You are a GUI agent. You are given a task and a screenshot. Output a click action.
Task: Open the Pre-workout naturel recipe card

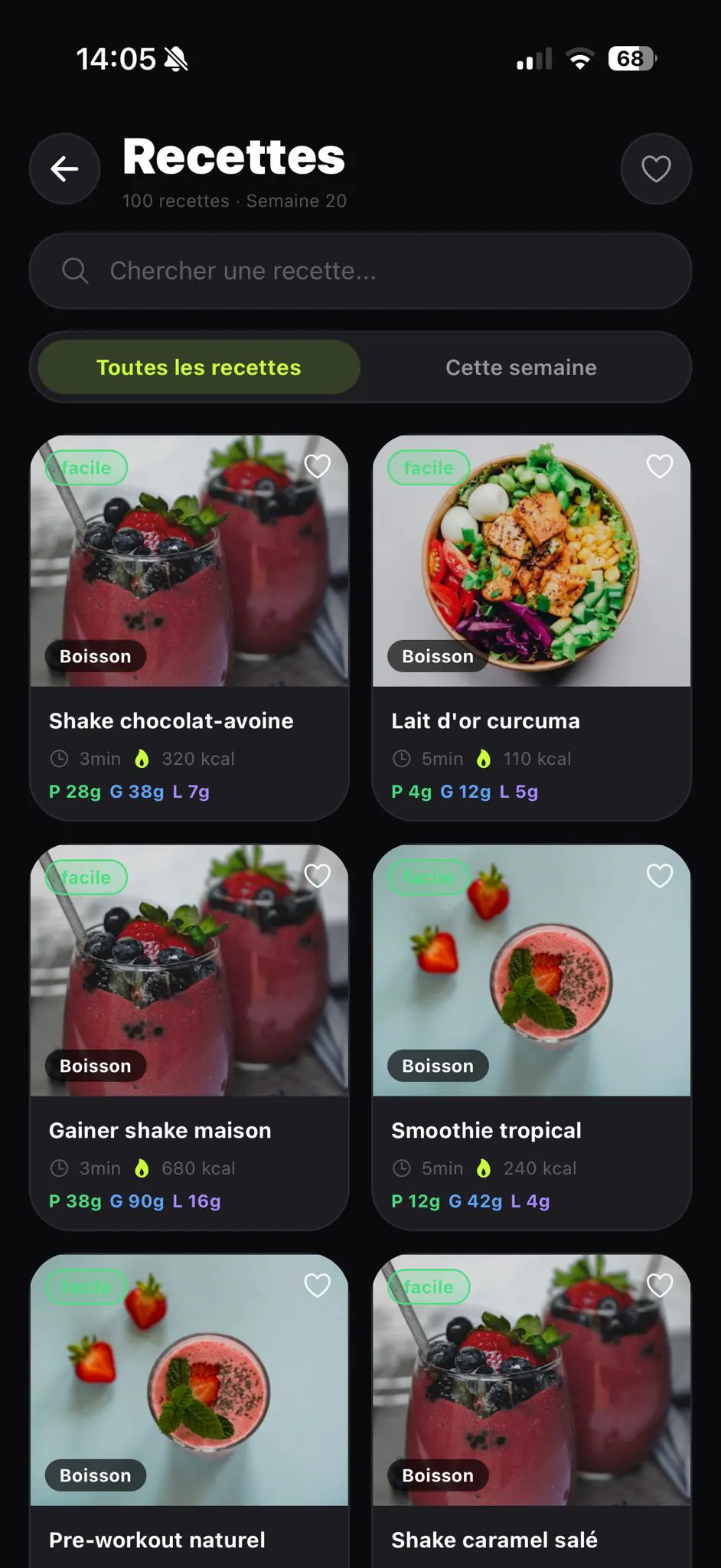pyautogui.click(x=189, y=1411)
